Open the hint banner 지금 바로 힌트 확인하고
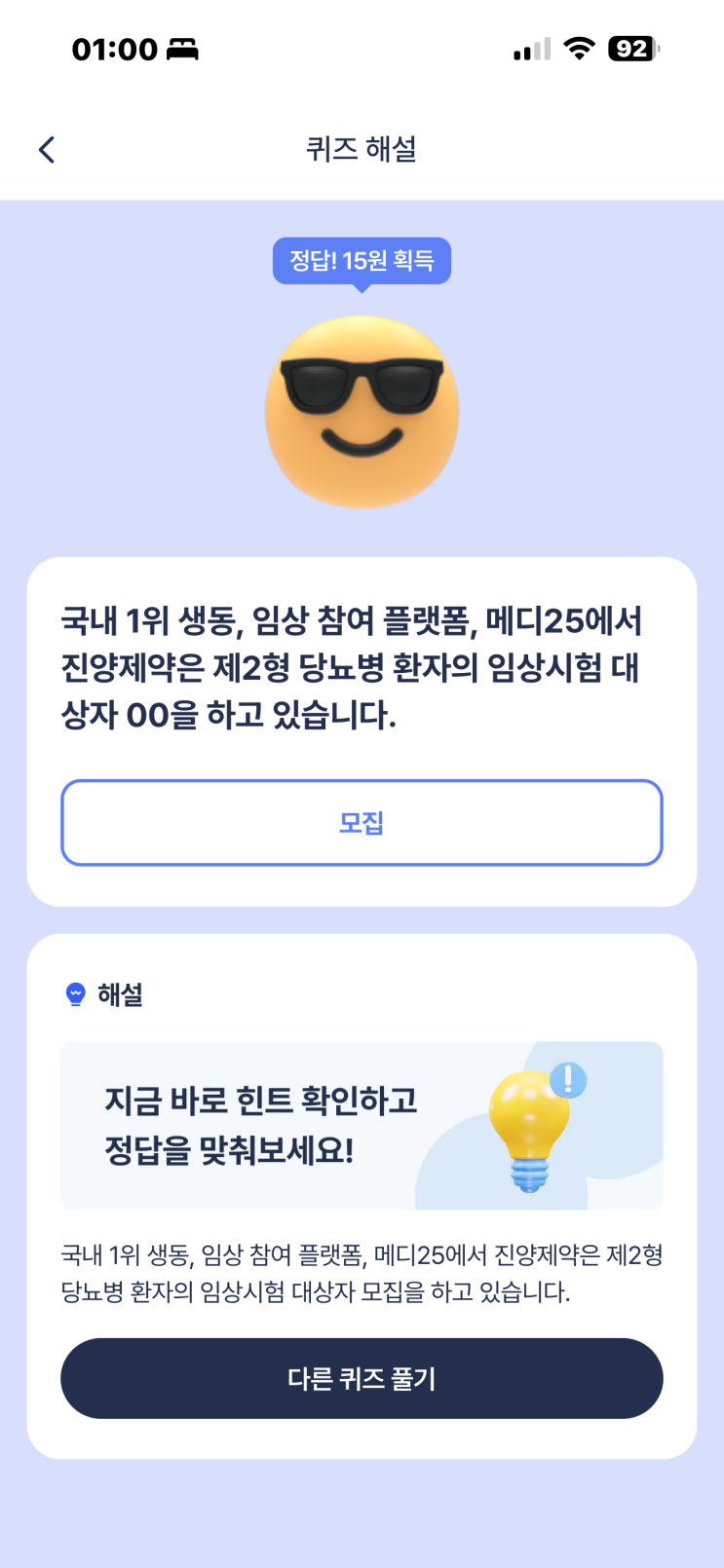724x1568 pixels. click(x=362, y=1126)
